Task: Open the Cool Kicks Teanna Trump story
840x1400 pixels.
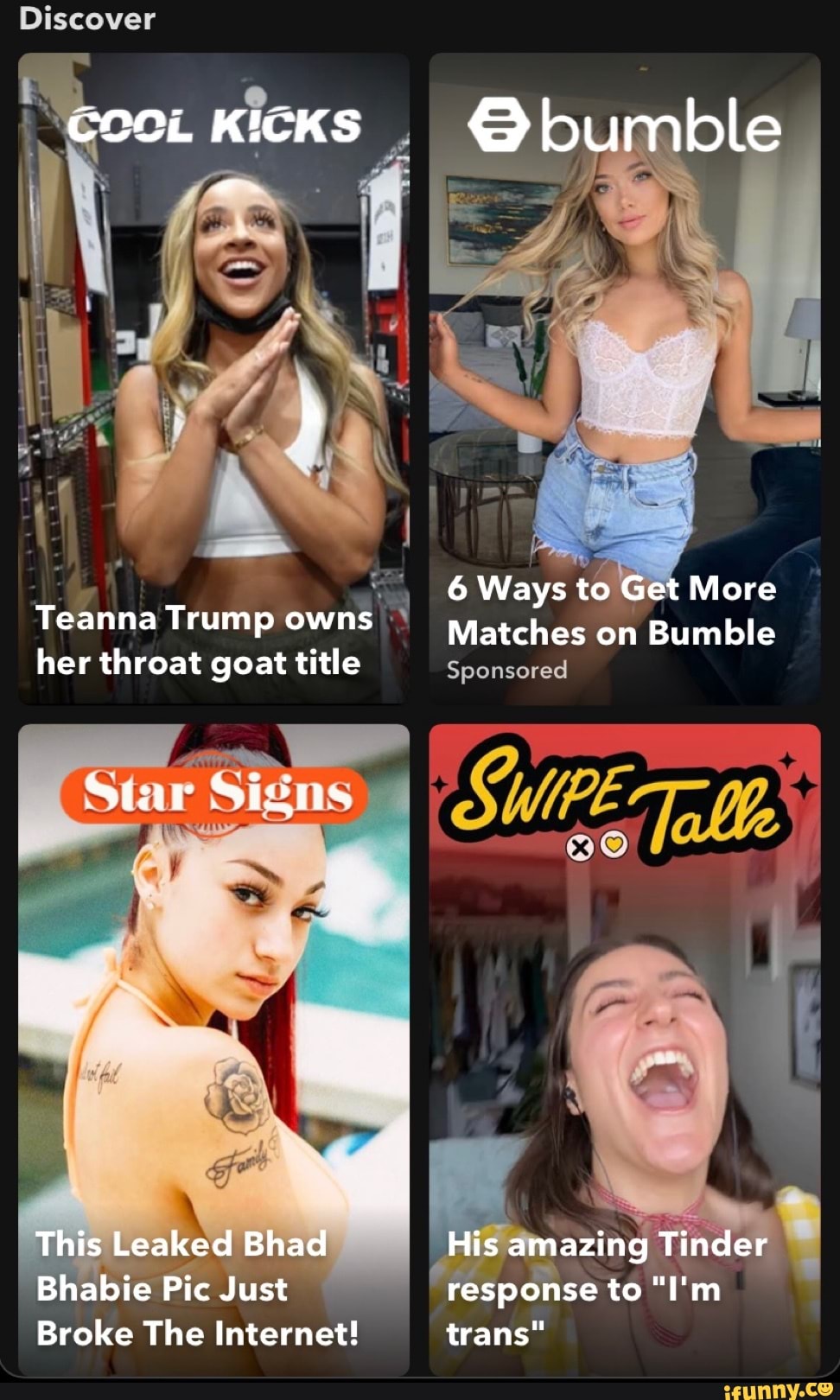Action: pyautogui.click(x=213, y=379)
